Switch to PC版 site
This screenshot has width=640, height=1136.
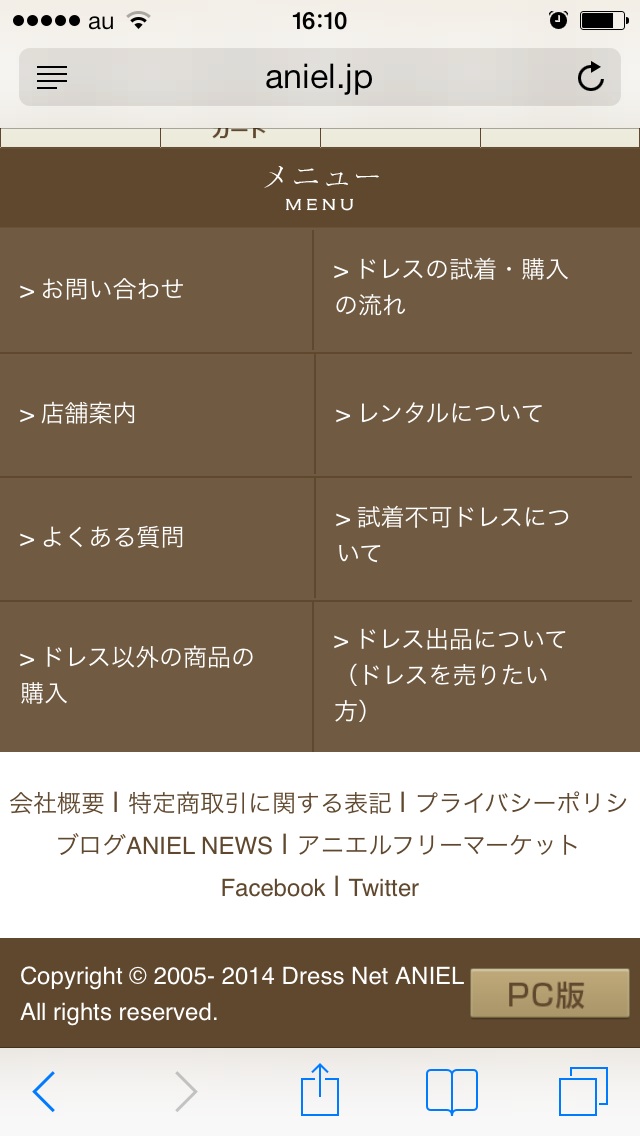click(549, 993)
